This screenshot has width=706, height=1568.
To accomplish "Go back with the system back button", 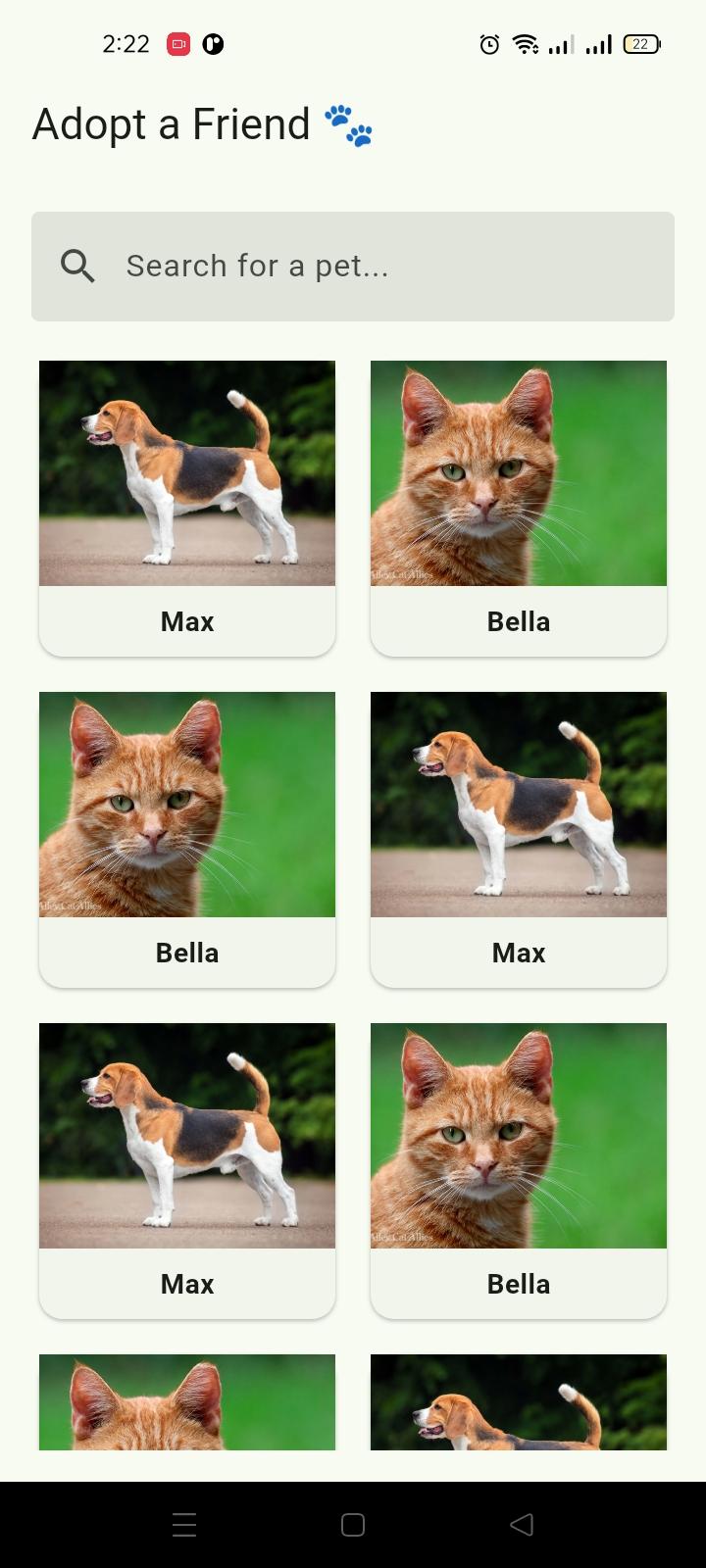I will point(522,1524).
